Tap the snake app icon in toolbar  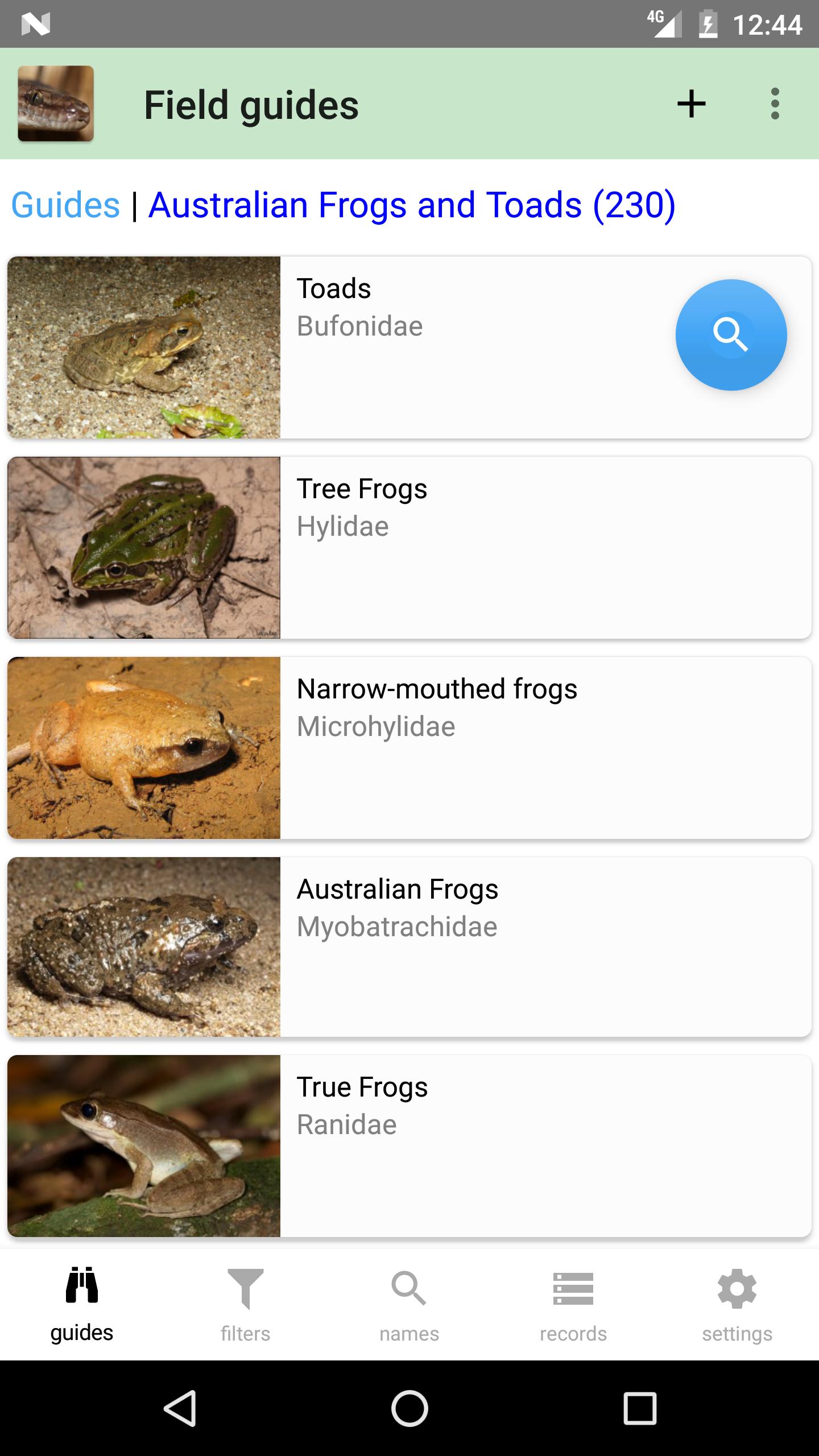55,104
